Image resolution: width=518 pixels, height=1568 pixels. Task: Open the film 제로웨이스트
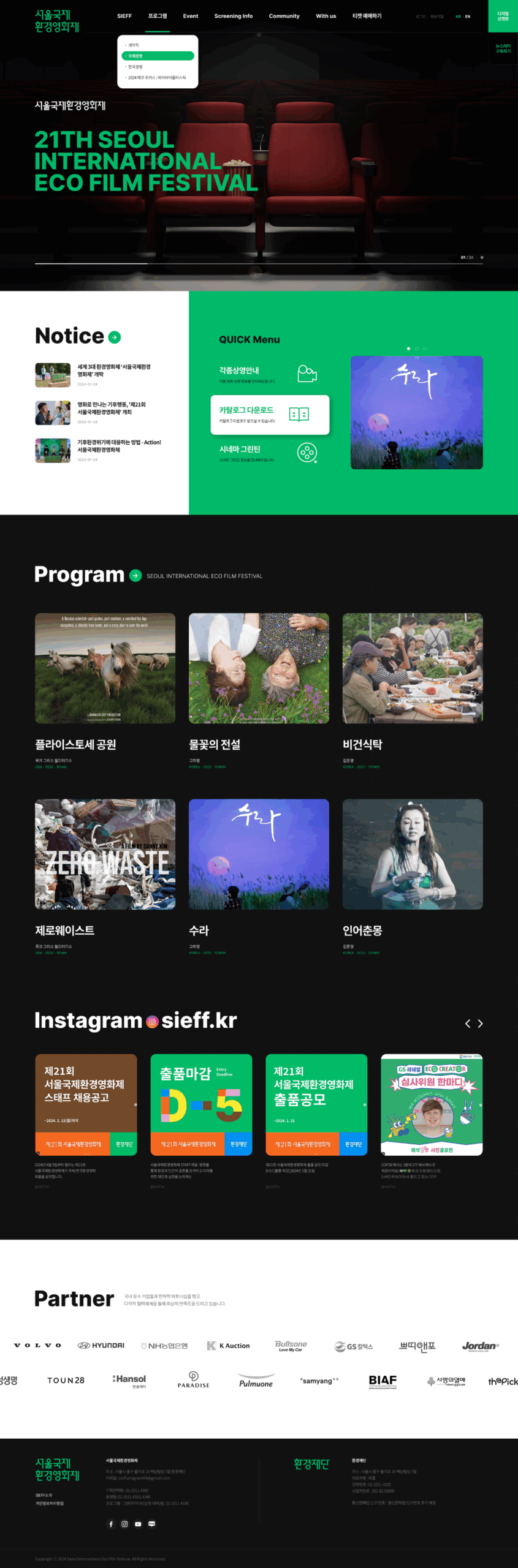pyautogui.click(x=105, y=854)
